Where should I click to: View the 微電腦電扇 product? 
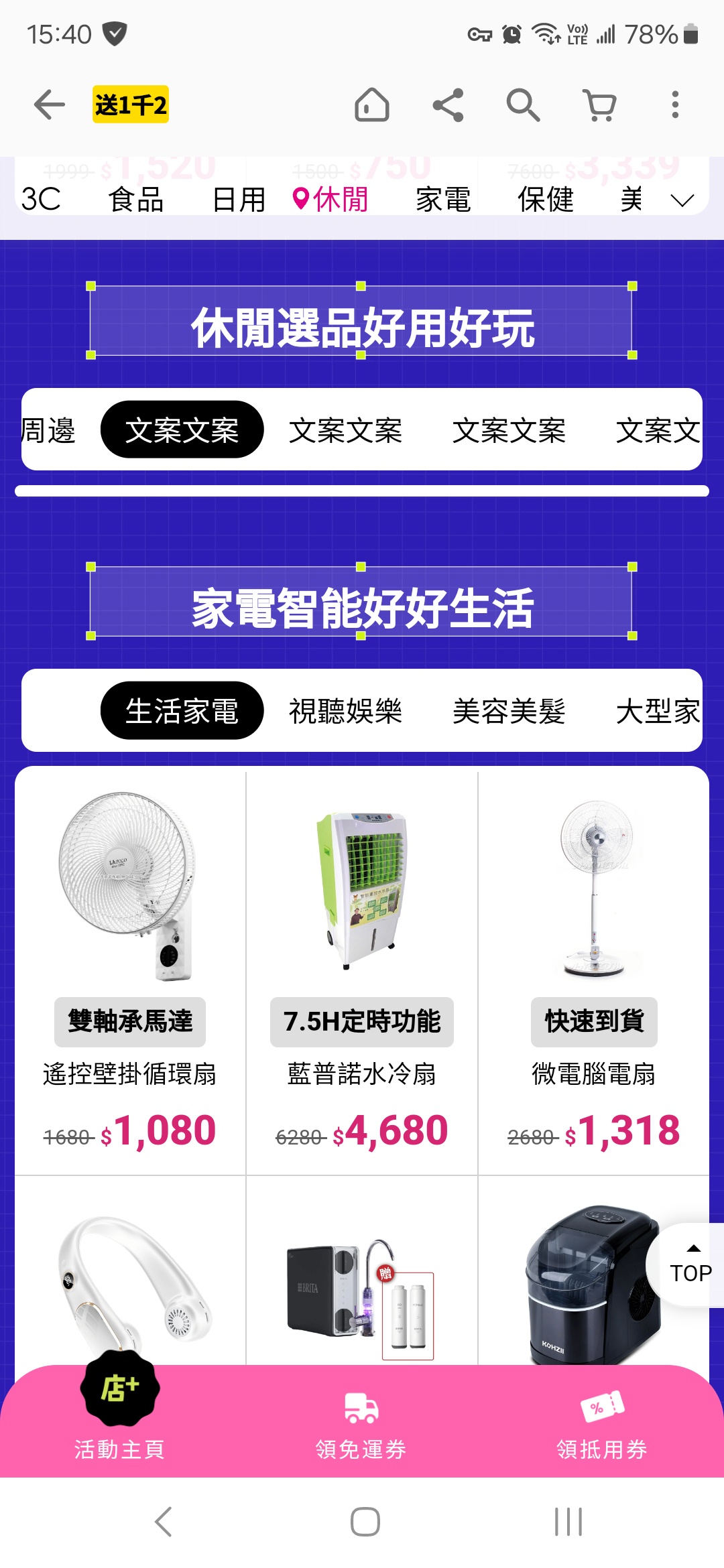(x=594, y=971)
